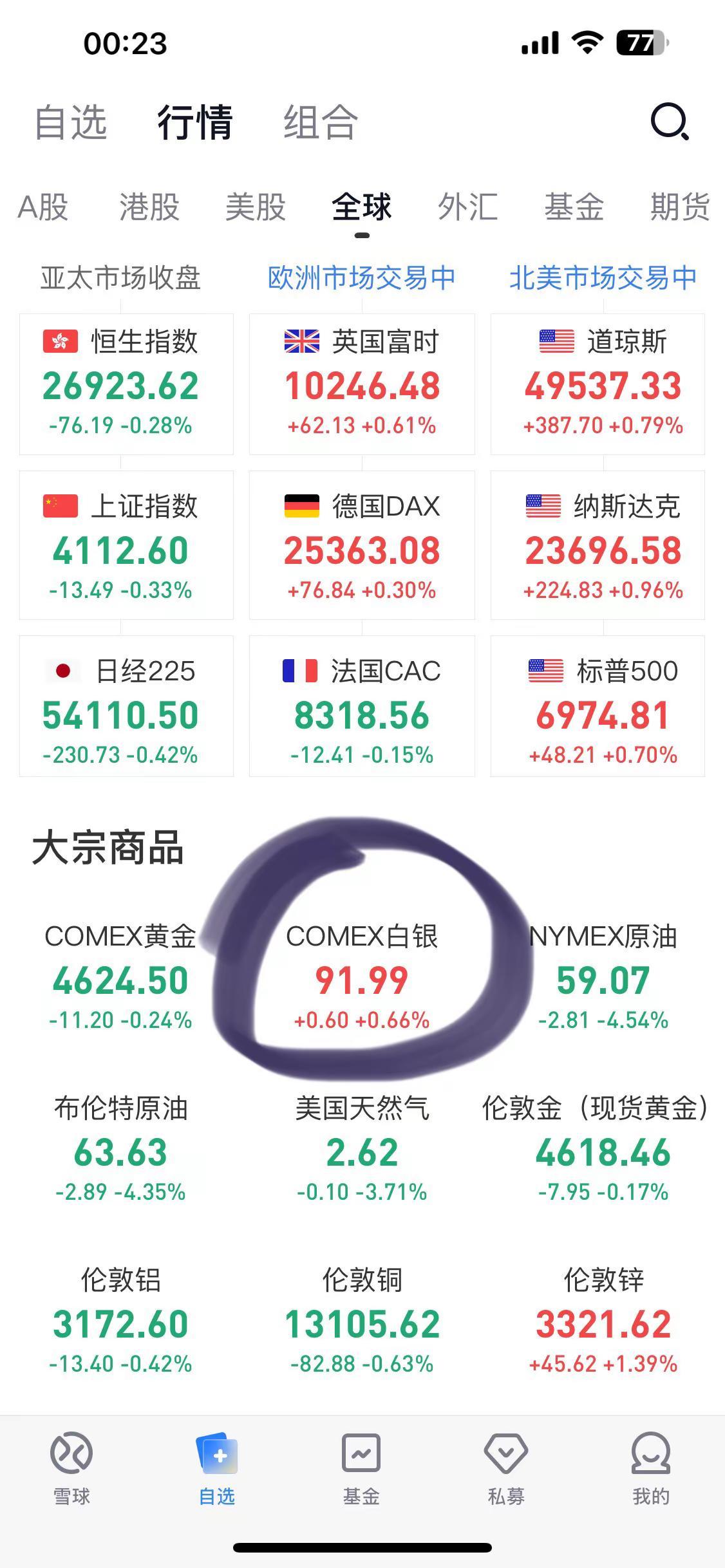Viewport: 725px width, 1568px height.
Task: Open the 恒生指数 index card
Action: coord(126,382)
